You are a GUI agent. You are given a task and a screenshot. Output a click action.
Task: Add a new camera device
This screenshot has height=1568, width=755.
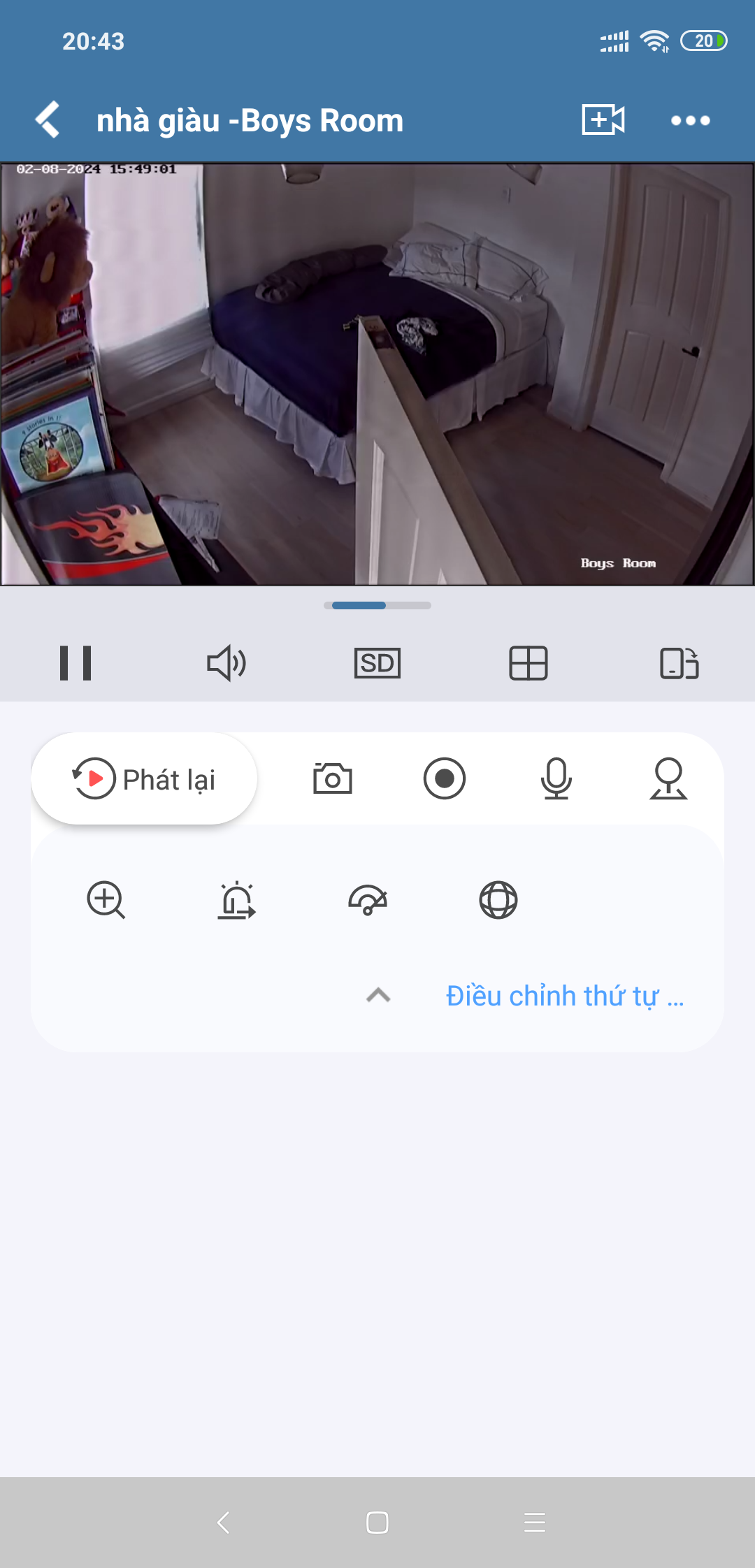point(603,119)
